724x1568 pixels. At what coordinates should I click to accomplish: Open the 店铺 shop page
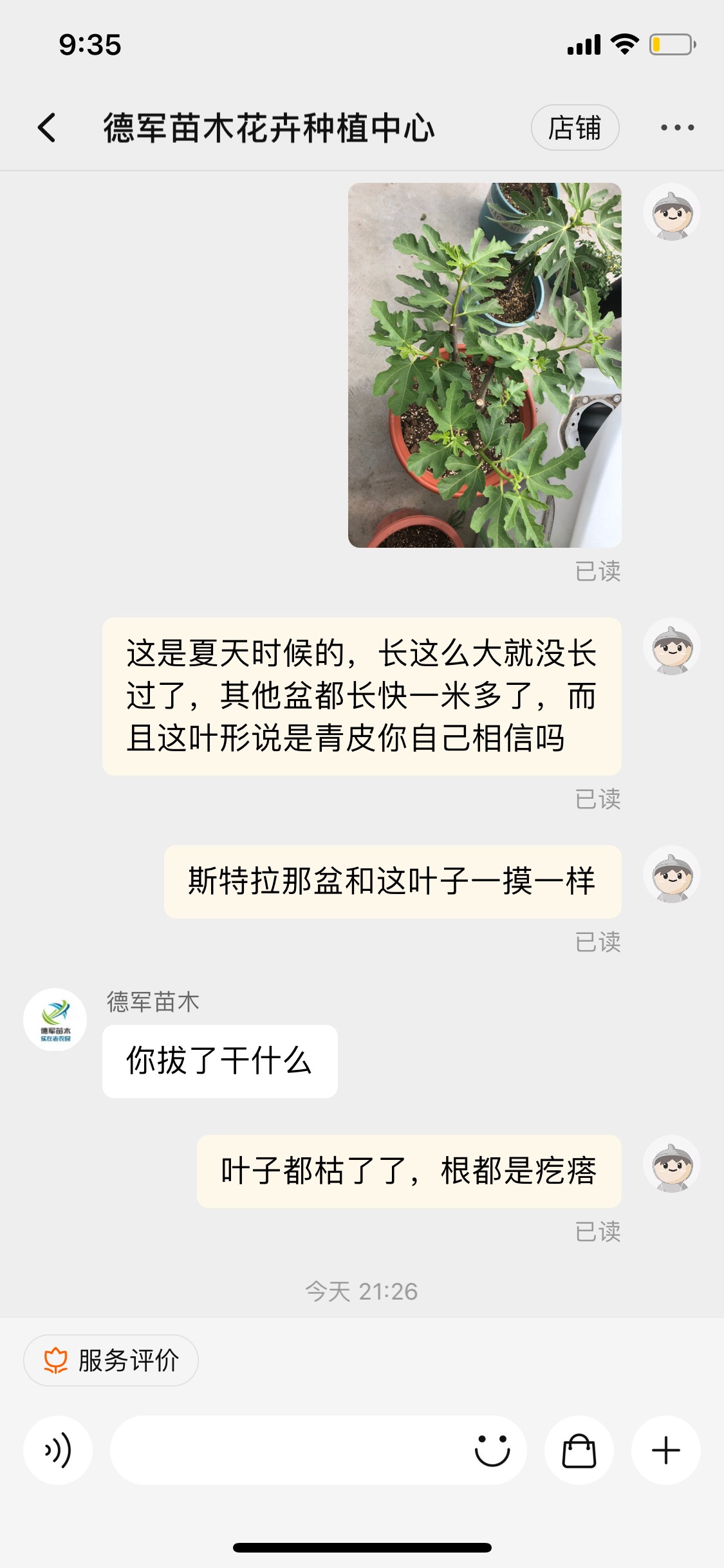575,127
